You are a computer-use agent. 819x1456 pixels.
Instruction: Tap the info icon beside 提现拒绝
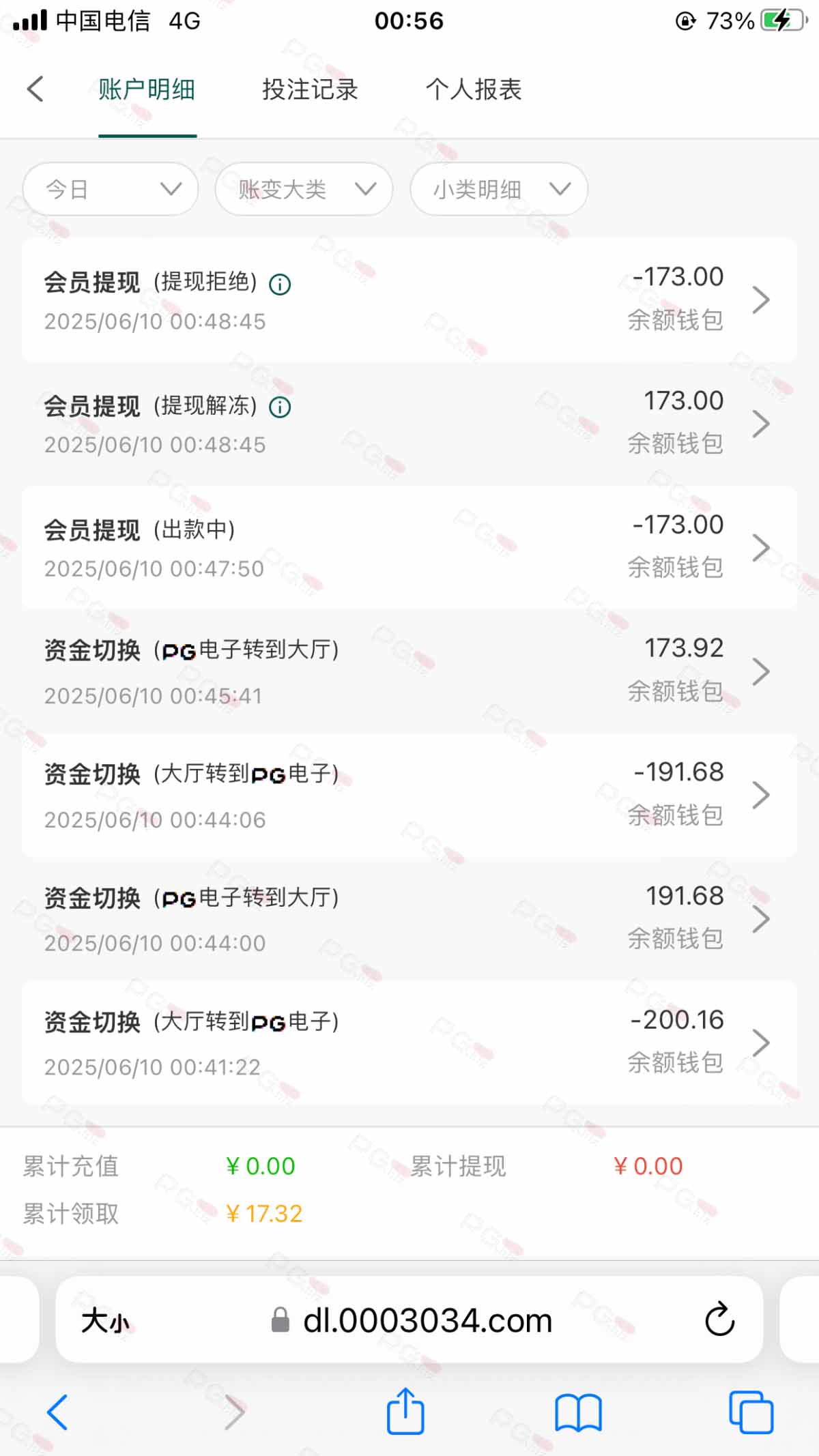(280, 284)
